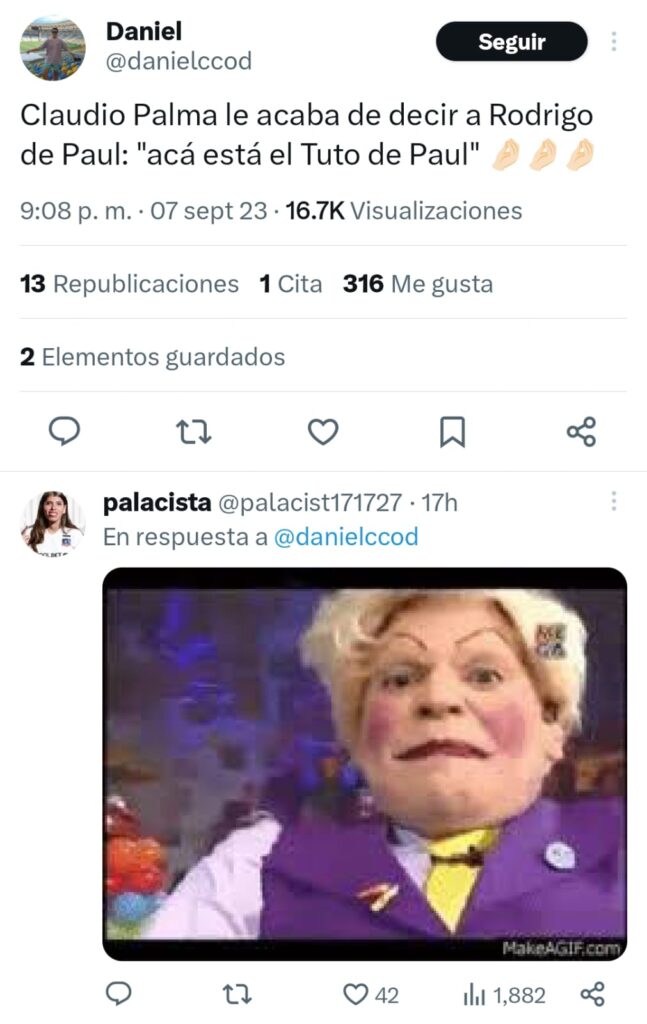
Task: Repost palacista's reply
Action: 237,994
